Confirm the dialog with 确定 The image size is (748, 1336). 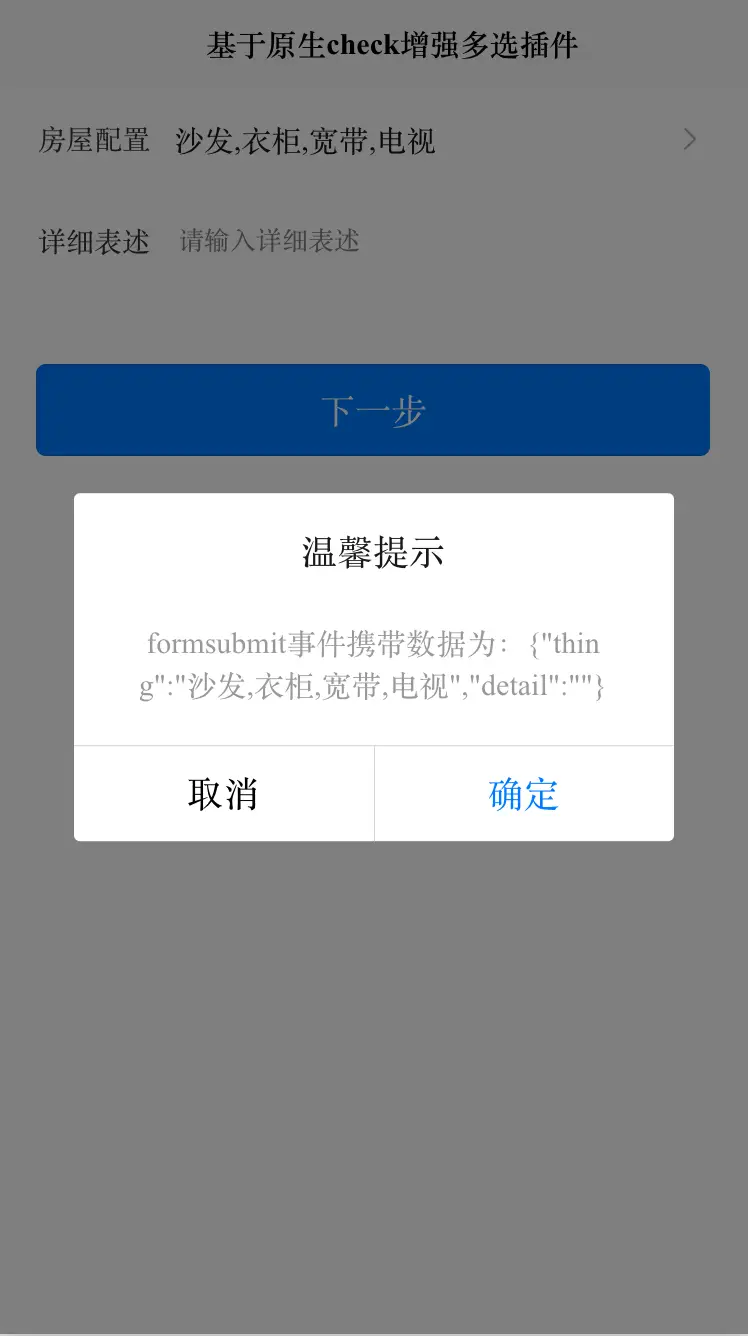(x=523, y=794)
